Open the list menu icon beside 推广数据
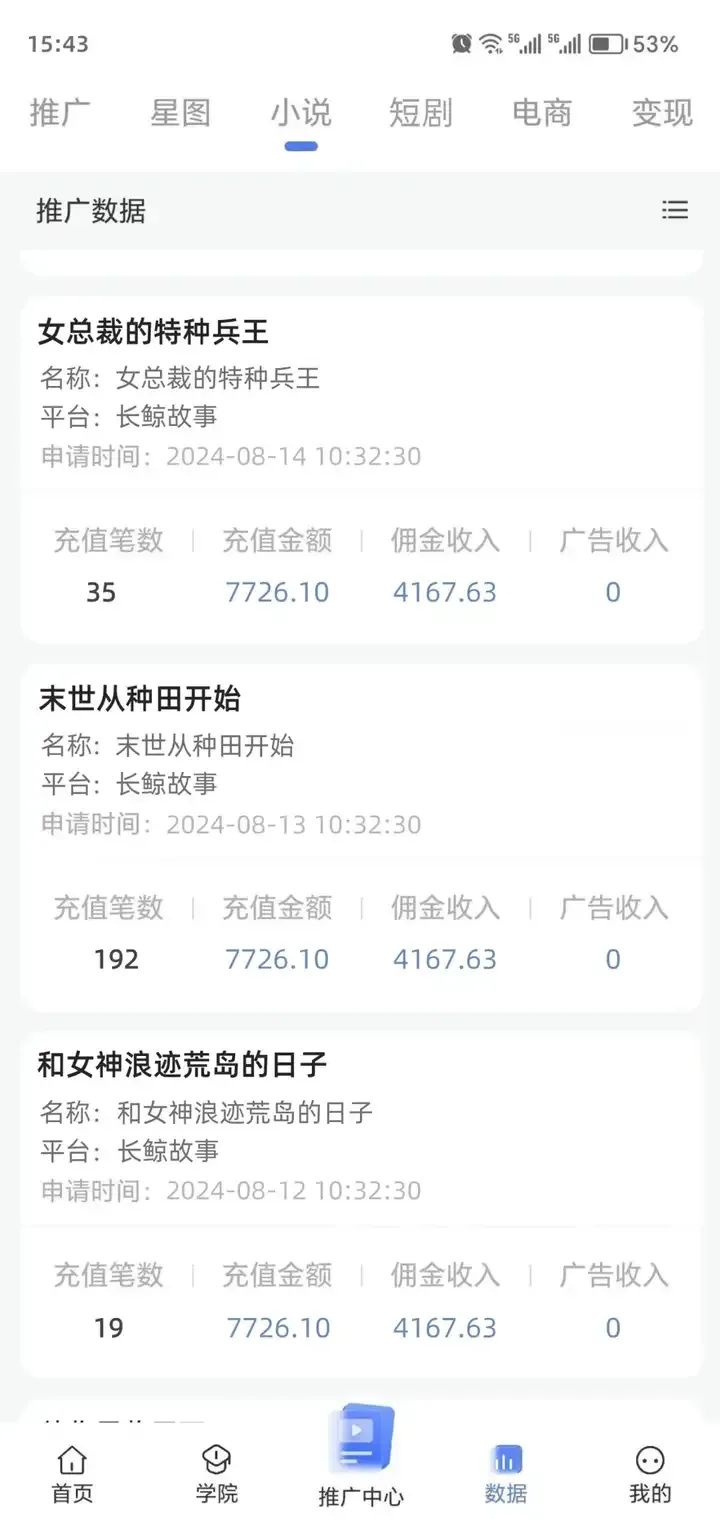The height and width of the screenshot is (1522, 720). click(675, 210)
